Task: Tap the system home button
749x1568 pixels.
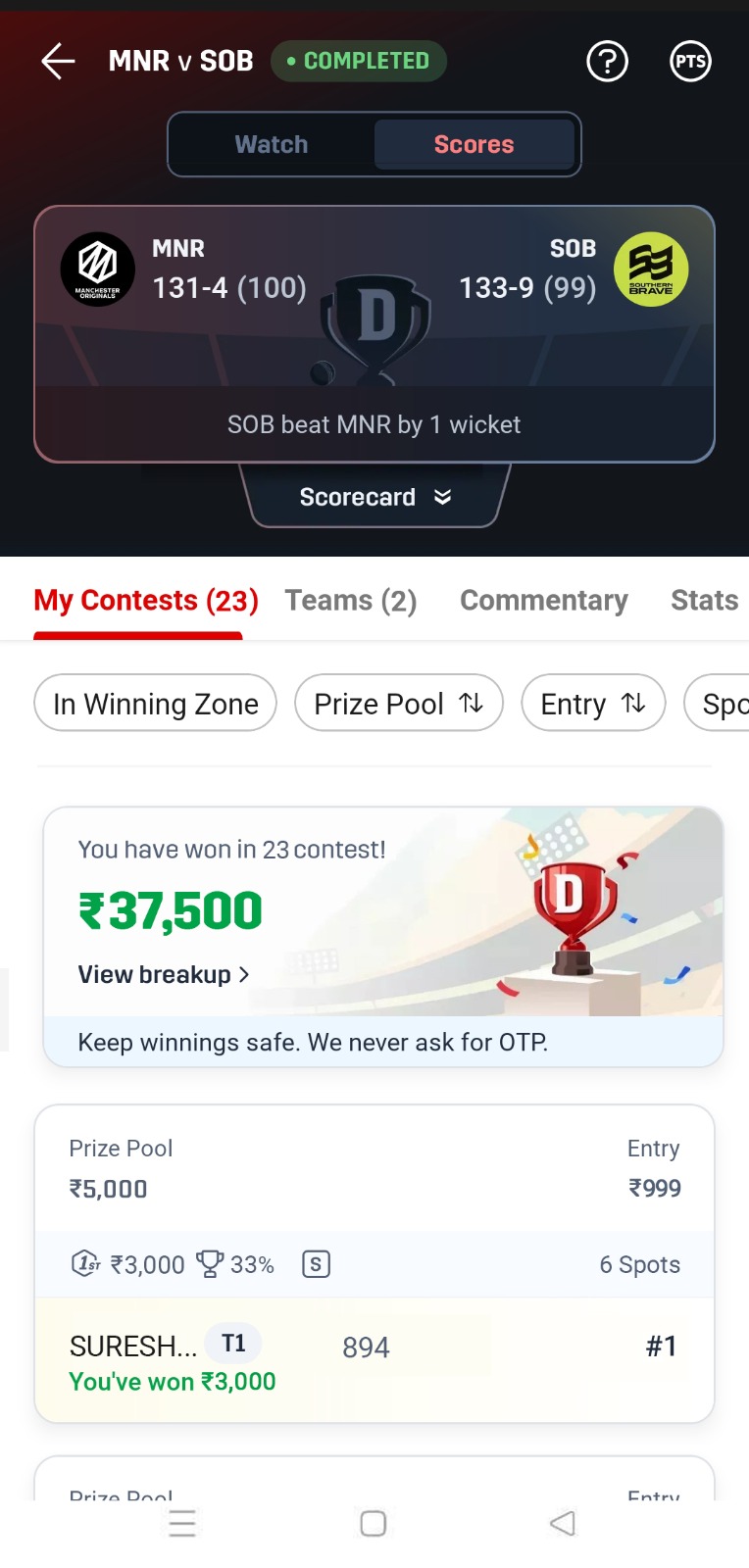Action: click(374, 1524)
